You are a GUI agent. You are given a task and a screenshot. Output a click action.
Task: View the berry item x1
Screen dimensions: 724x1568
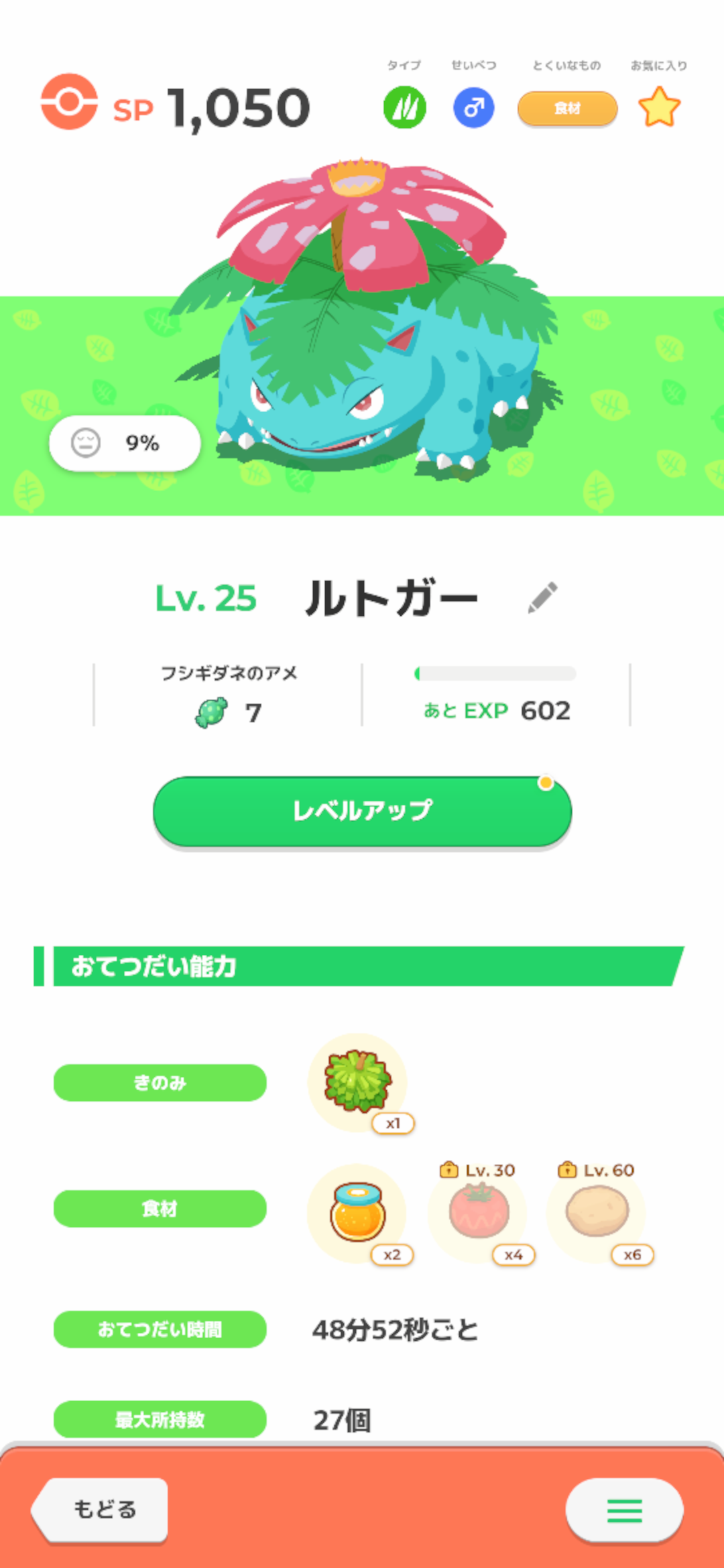358,1082
